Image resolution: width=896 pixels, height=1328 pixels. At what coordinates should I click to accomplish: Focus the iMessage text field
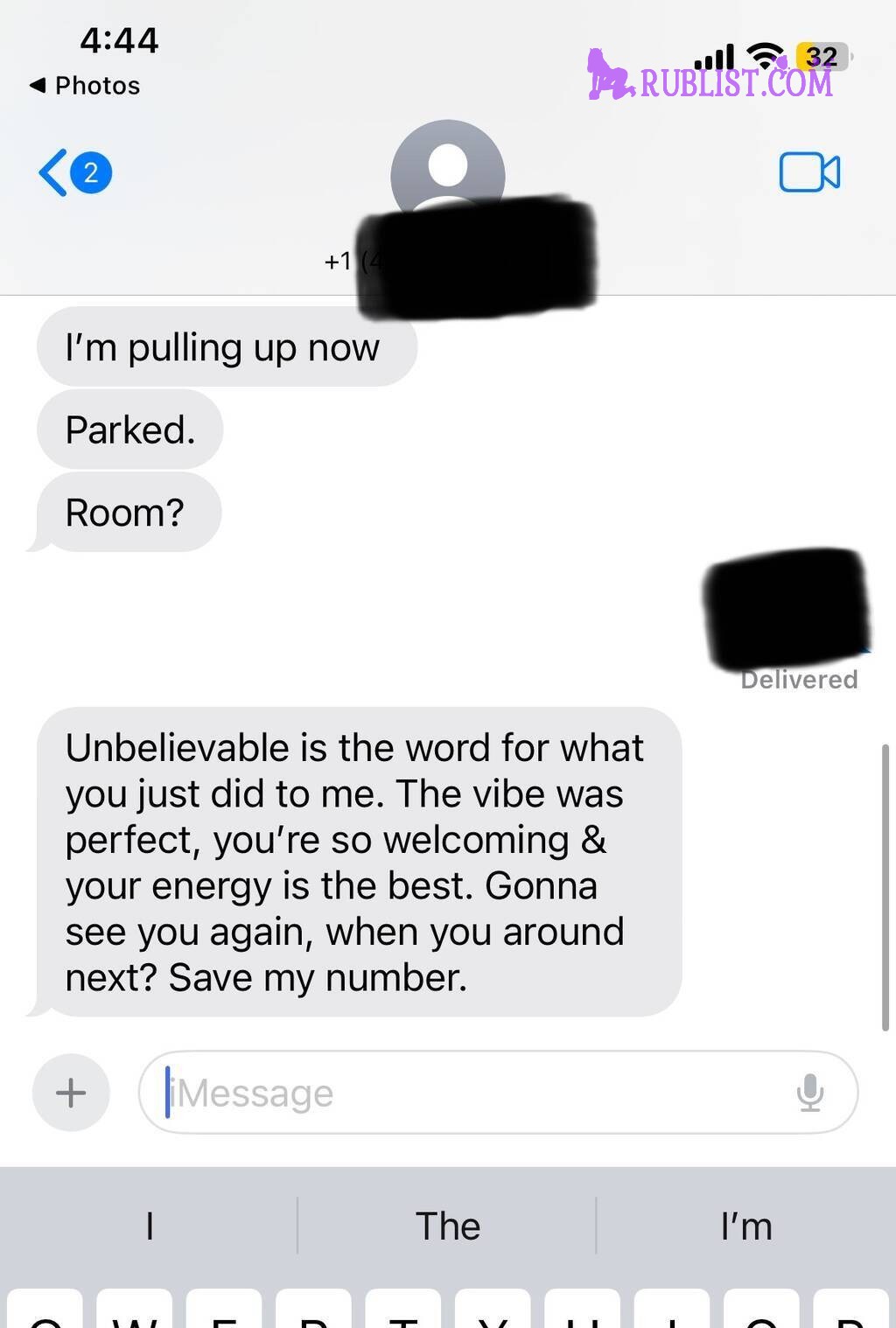pos(472,1093)
